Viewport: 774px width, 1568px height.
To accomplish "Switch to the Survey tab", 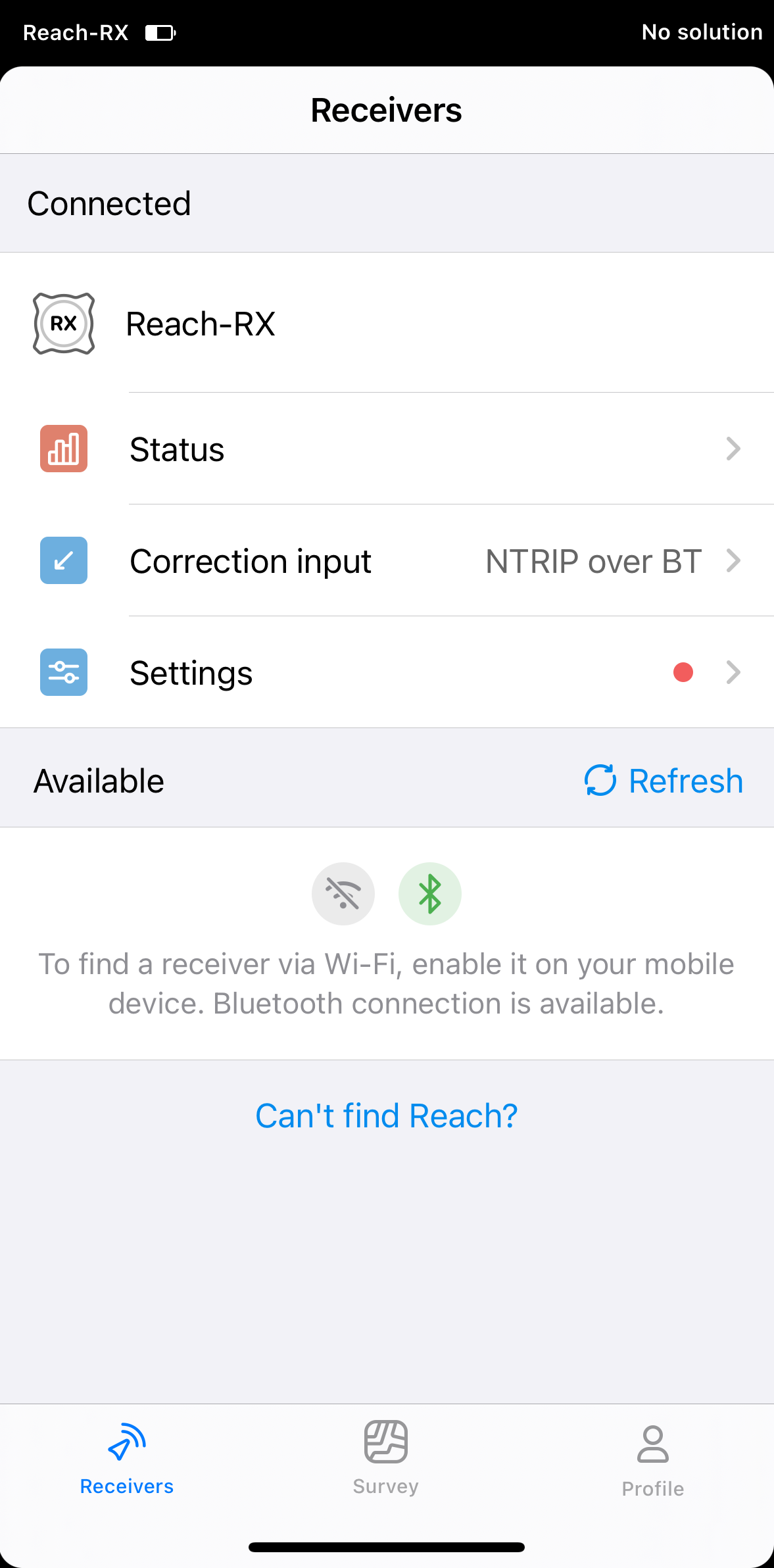I will [x=386, y=1458].
